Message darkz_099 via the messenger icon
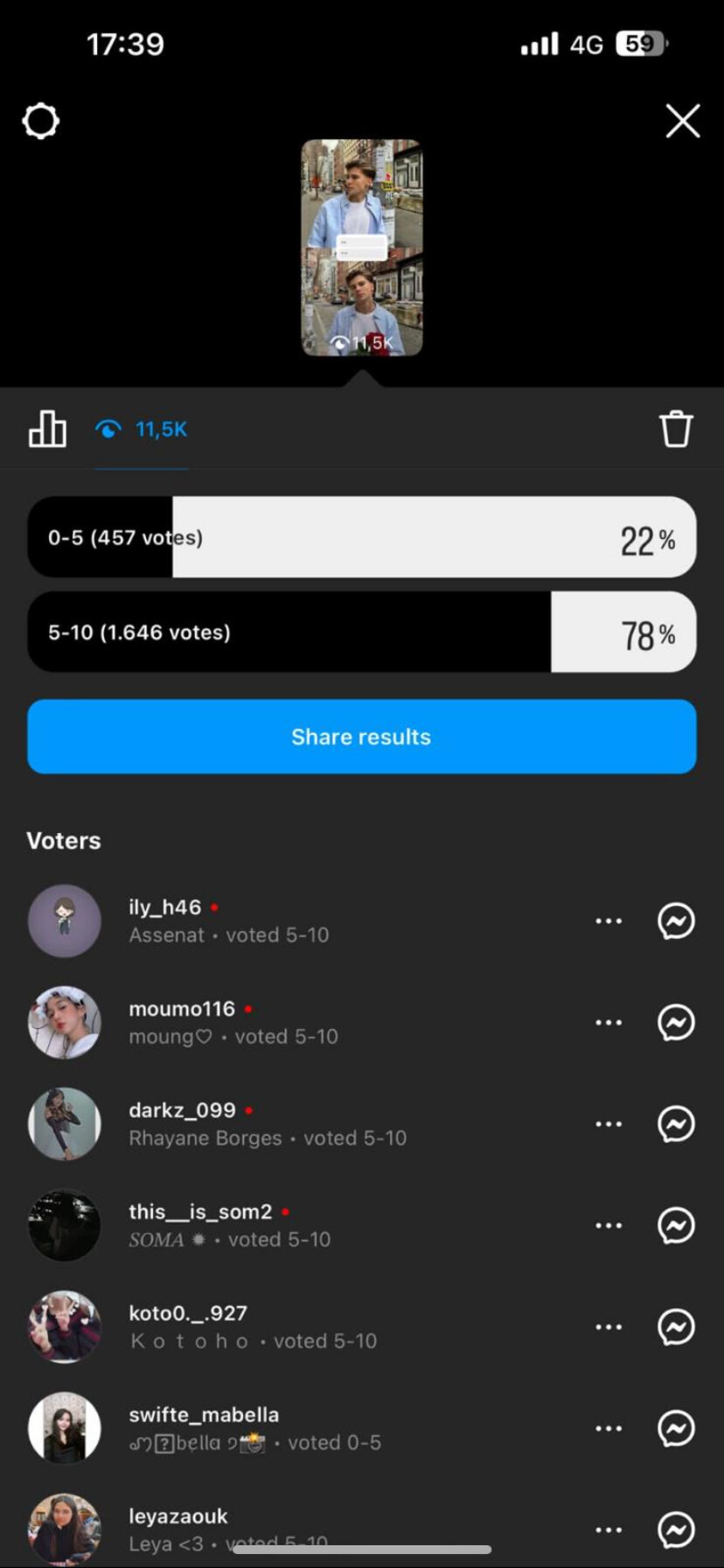This screenshot has height=1568, width=724. 676,1123
